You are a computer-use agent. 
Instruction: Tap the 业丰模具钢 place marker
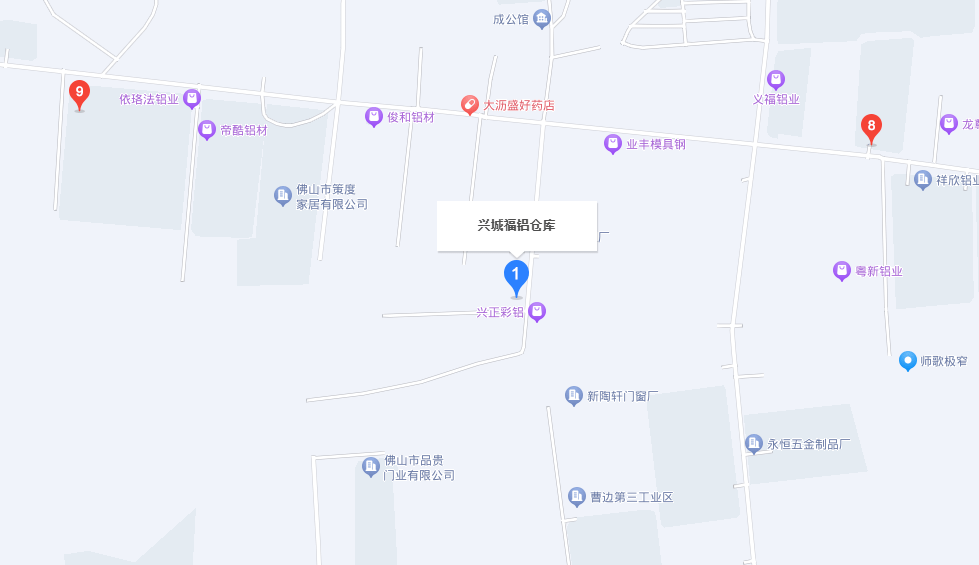tap(613, 144)
